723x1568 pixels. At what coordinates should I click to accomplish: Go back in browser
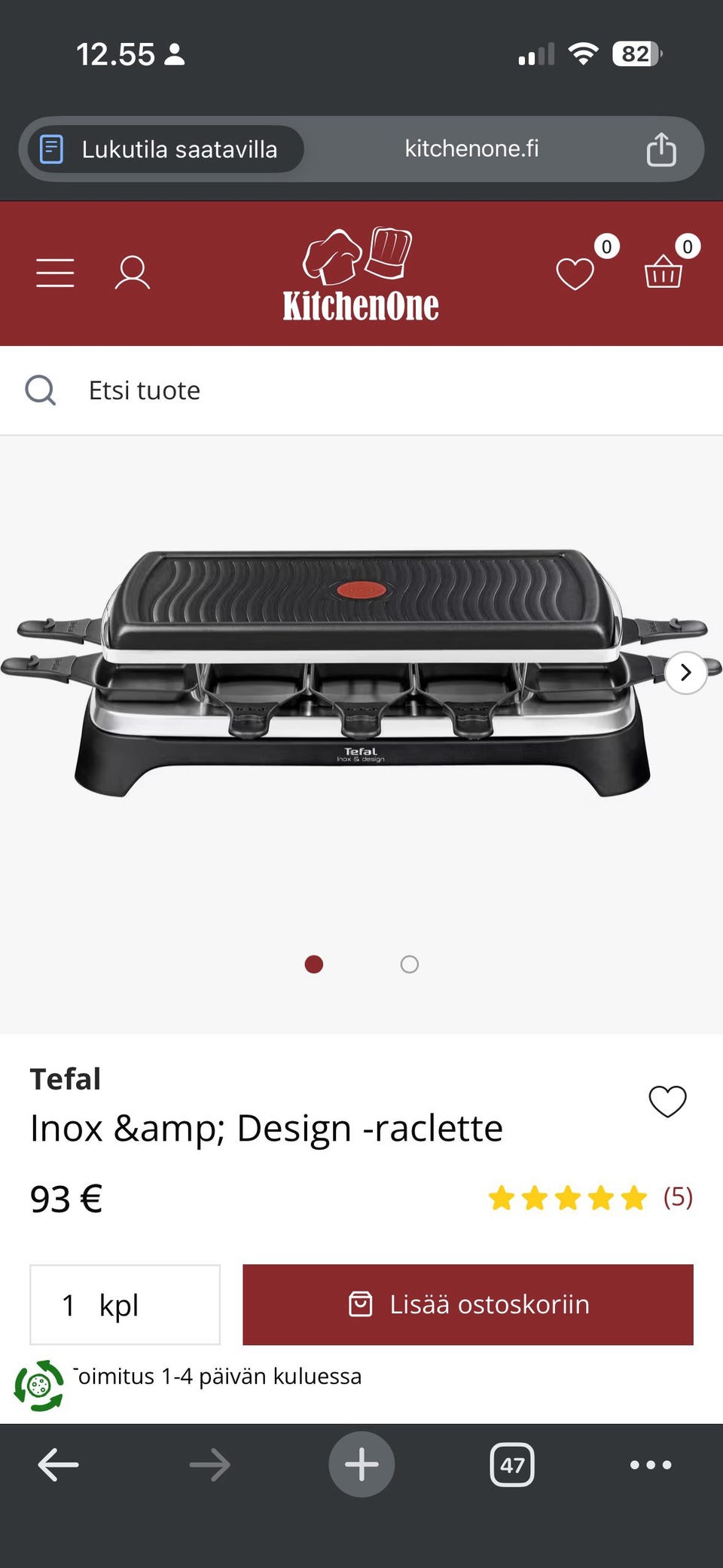pos(58,1465)
